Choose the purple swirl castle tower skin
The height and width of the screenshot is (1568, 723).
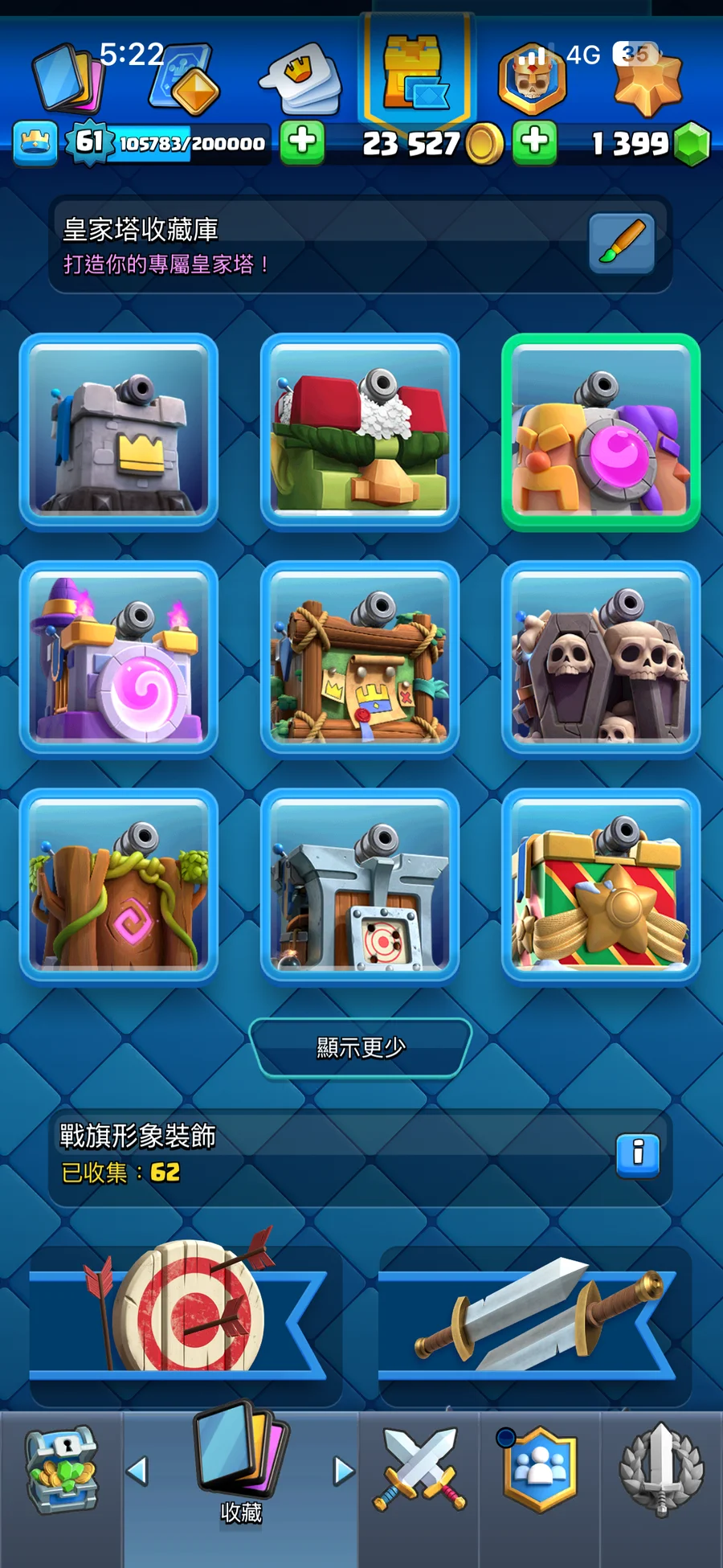click(x=119, y=659)
